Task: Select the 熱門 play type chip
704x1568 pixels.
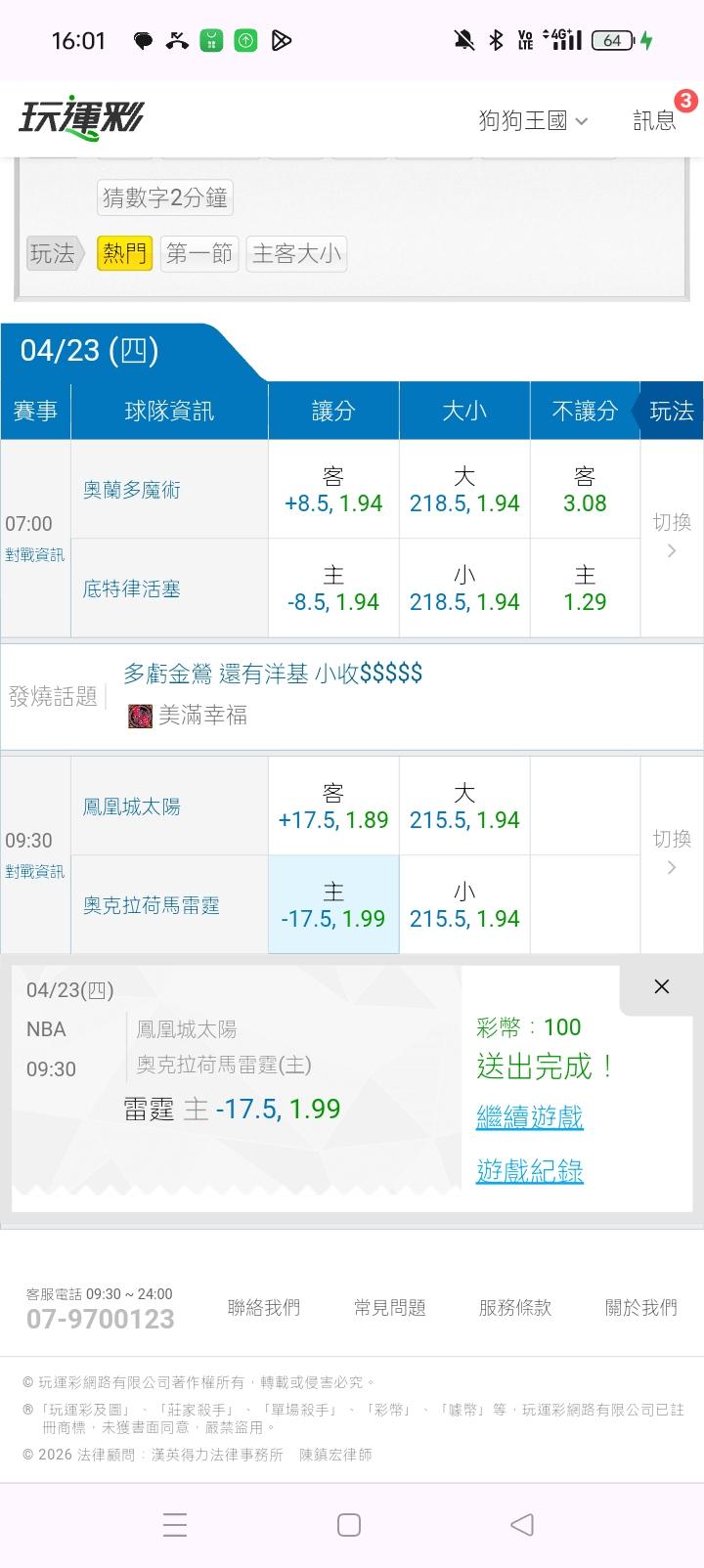Action: coord(124,254)
